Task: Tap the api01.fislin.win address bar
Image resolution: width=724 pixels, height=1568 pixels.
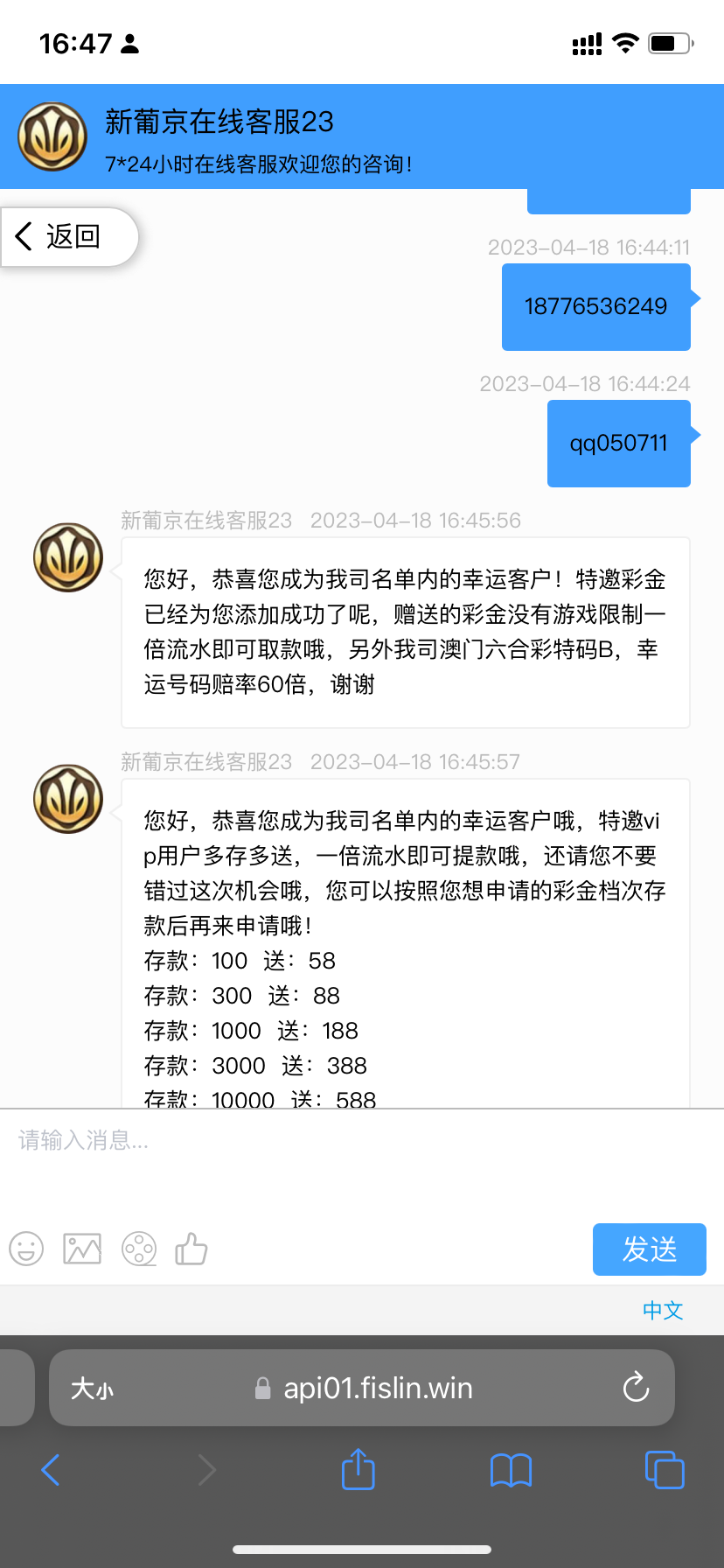Action: pyautogui.click(x=376, y=1388)
